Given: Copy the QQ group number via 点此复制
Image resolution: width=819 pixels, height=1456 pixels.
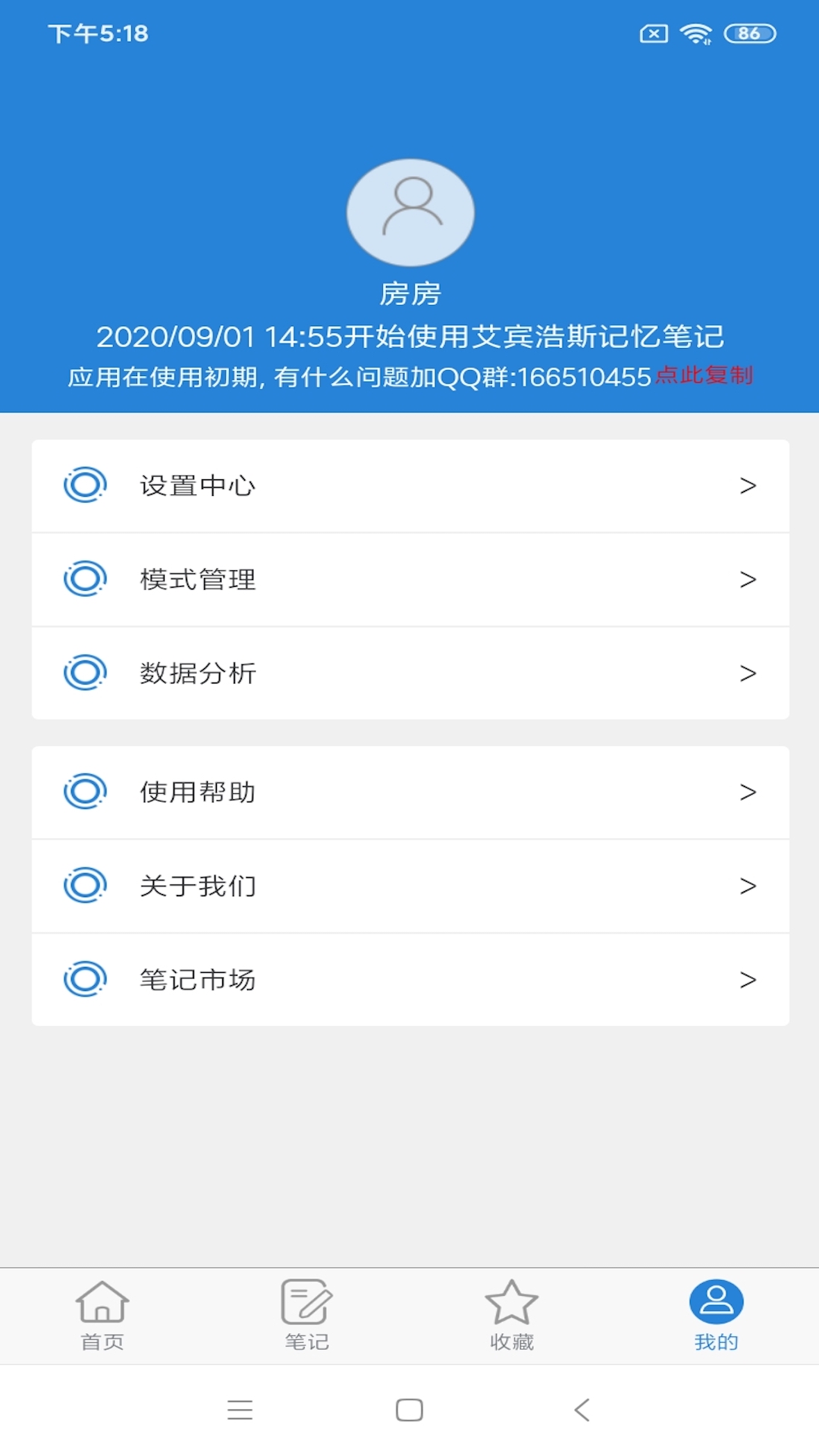Looking at the screenshot, I should coord(704,375).
